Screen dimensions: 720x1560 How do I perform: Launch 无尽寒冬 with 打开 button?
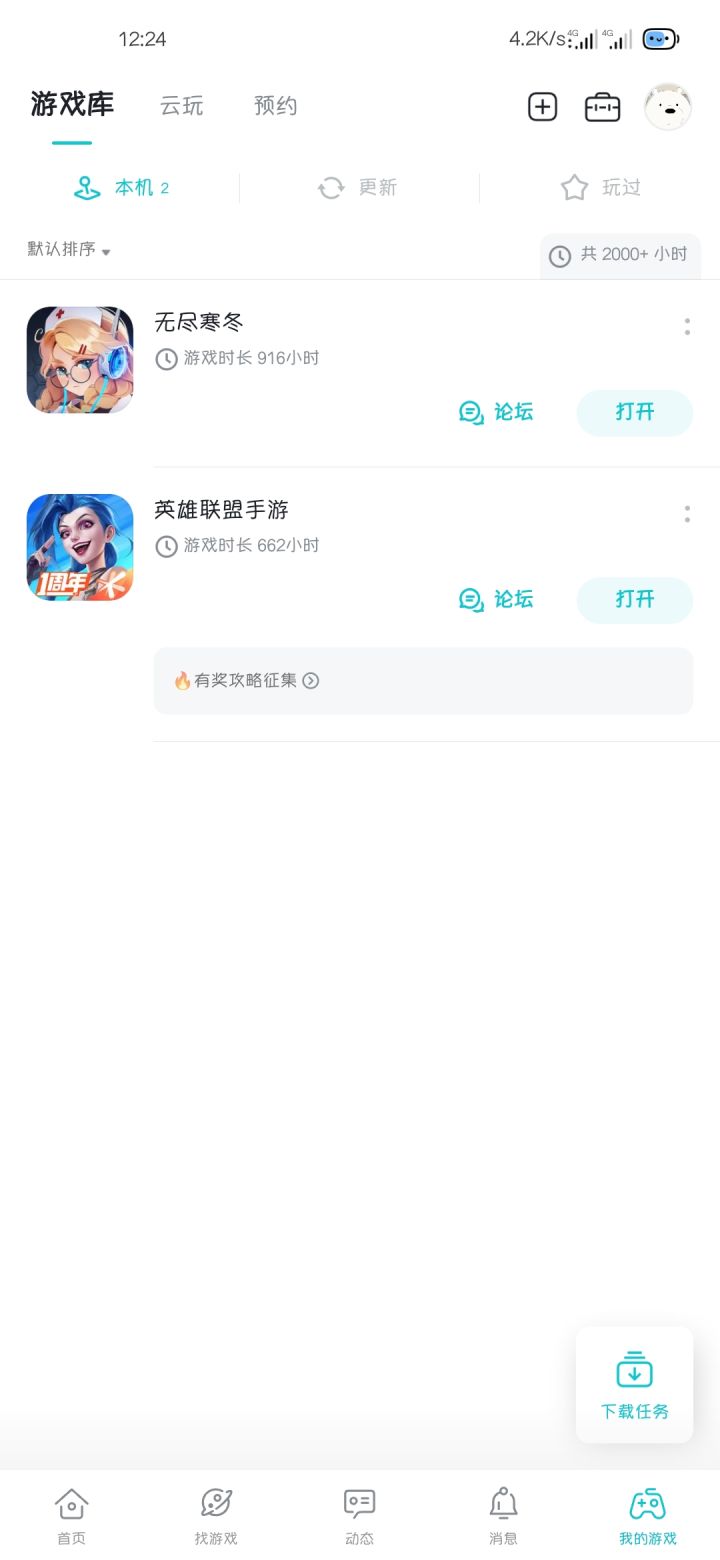pos(634,412)
